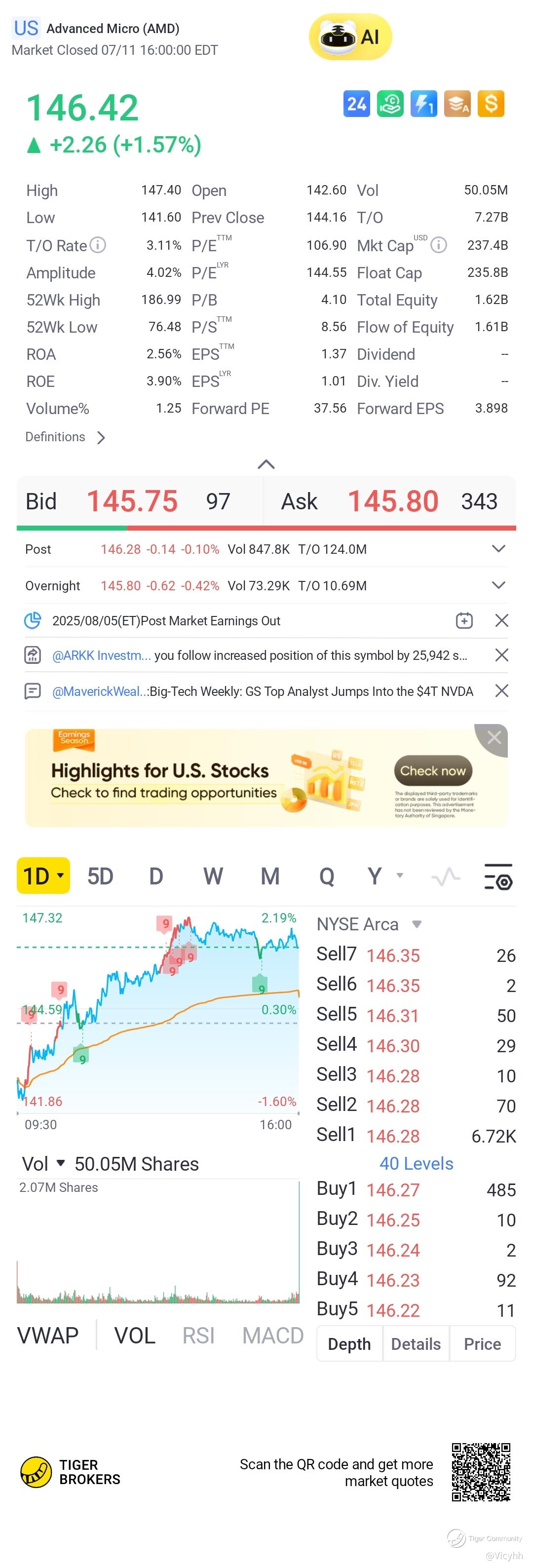The width and height of the screenshot is (533, 1568).
Task: Select the MACD indicator
Action: (272, 1336)
